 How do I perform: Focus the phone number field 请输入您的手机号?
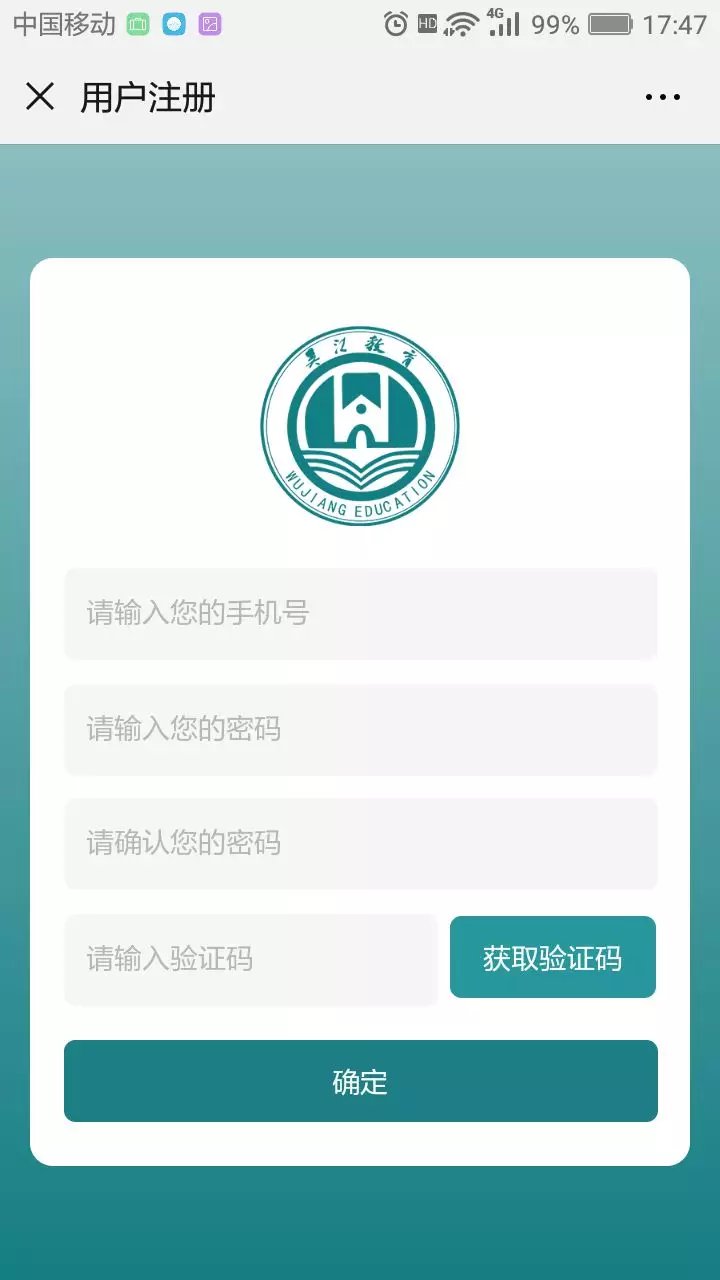360,613
